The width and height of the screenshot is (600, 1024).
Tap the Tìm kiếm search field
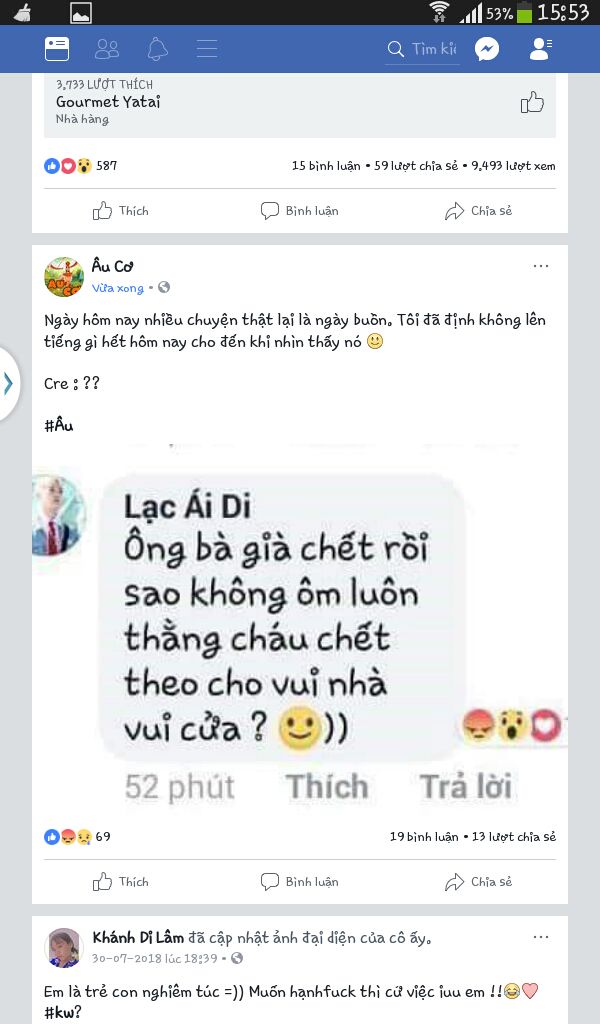[422, 49]
